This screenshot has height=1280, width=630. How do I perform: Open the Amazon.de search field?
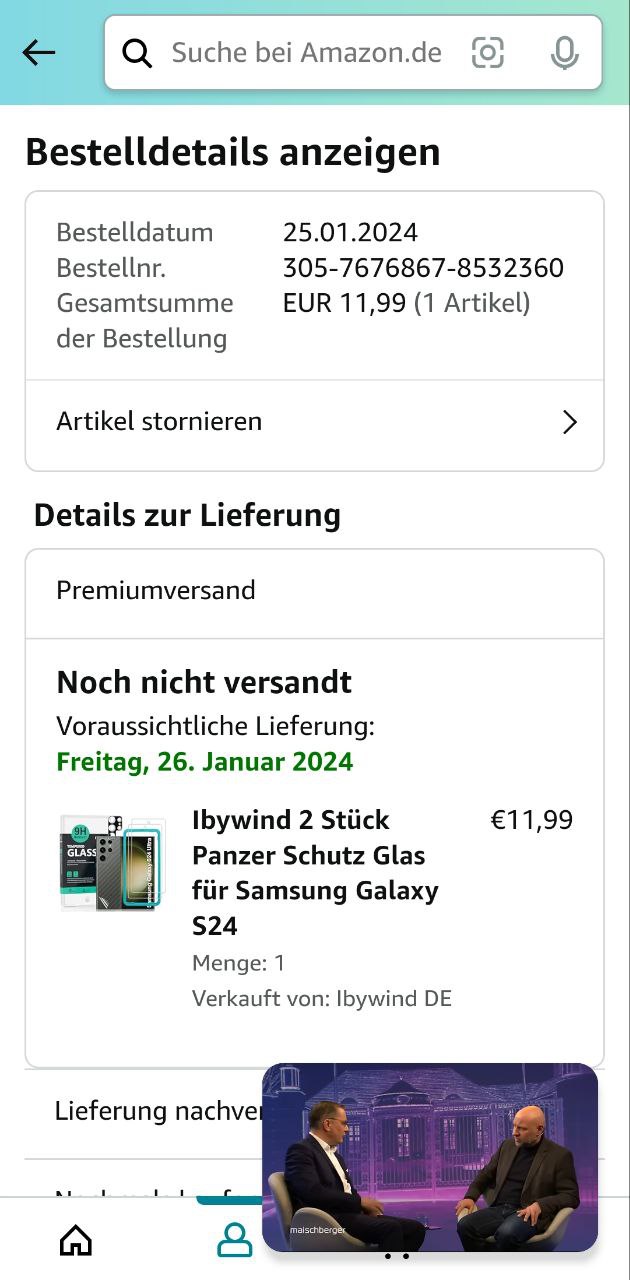coord(305,53)
